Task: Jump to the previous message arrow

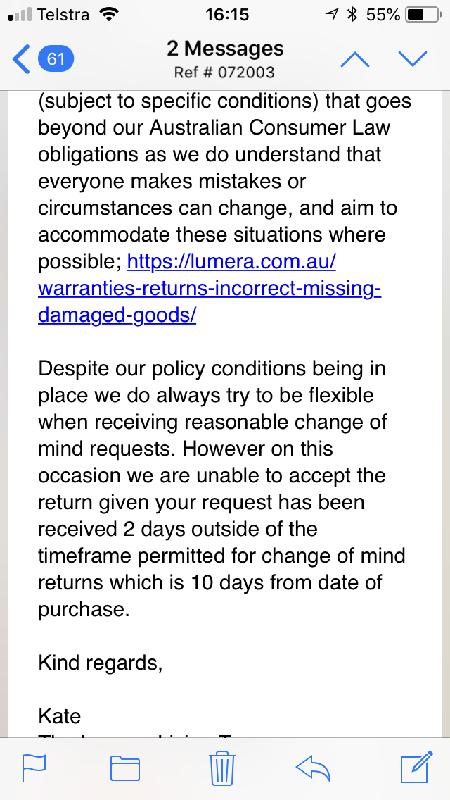Action: tap(355, 59)
